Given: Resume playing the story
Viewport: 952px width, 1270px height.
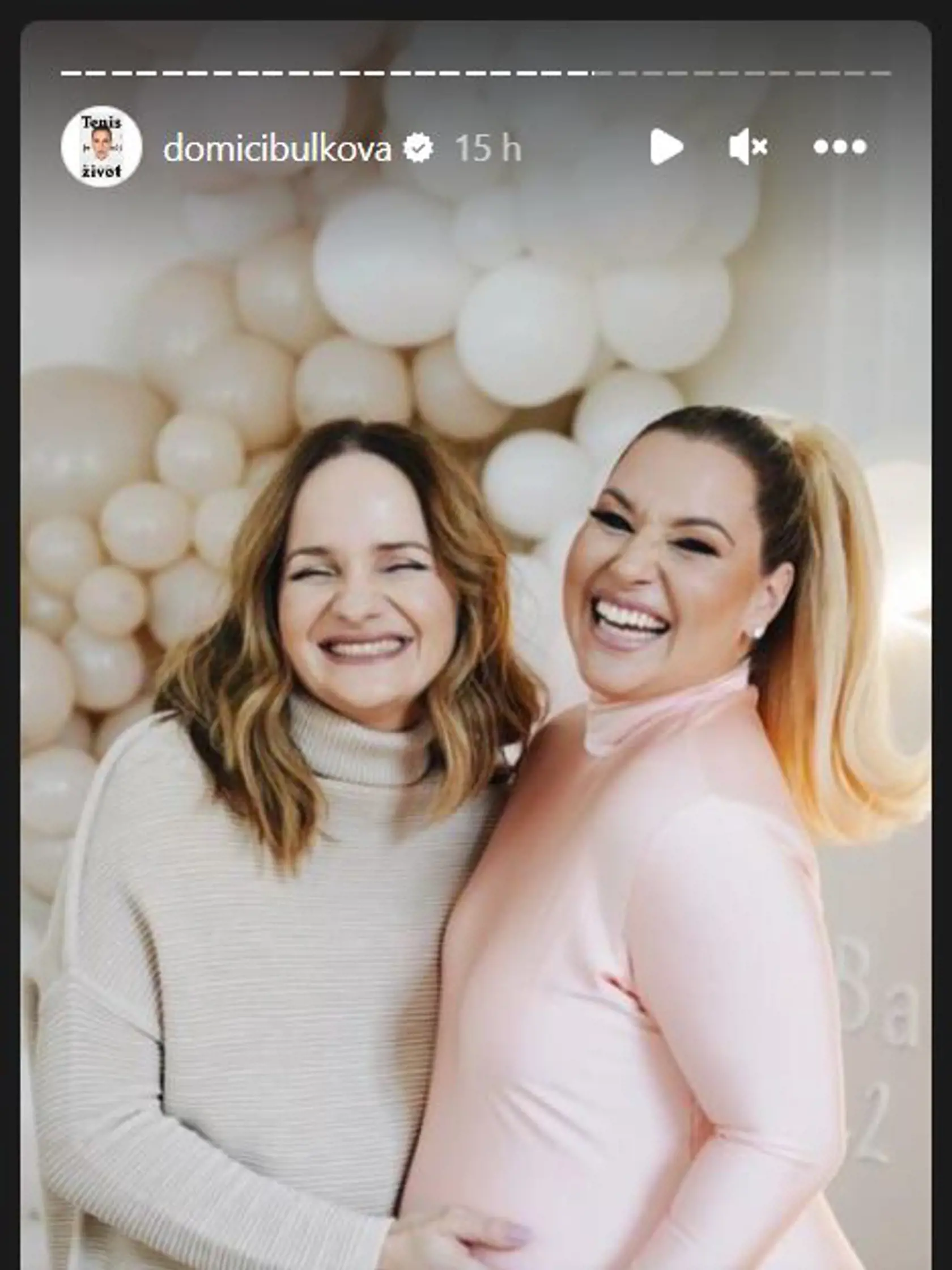Looking at the screenshot, I should click(x=666, y=147).
